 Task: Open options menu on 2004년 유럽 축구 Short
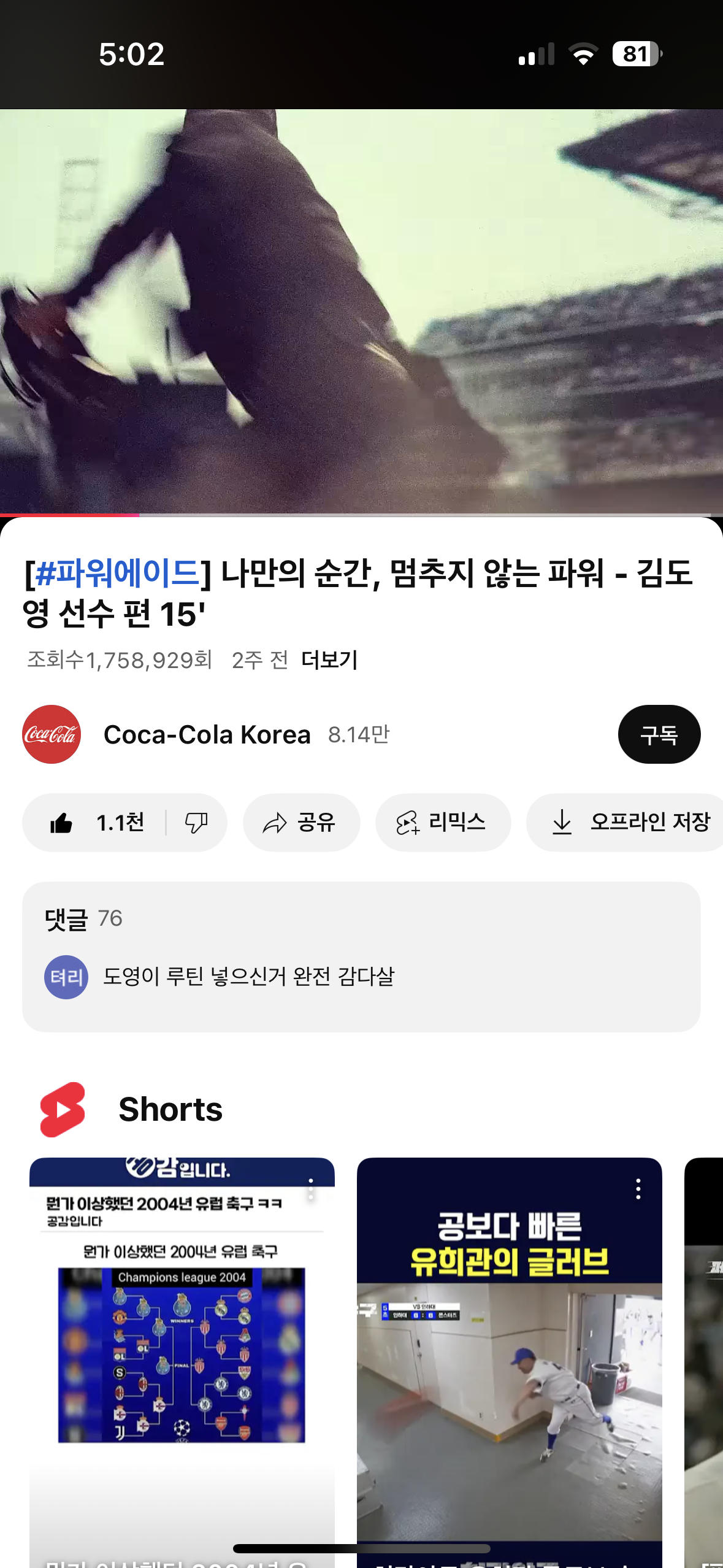point(311,1189)
